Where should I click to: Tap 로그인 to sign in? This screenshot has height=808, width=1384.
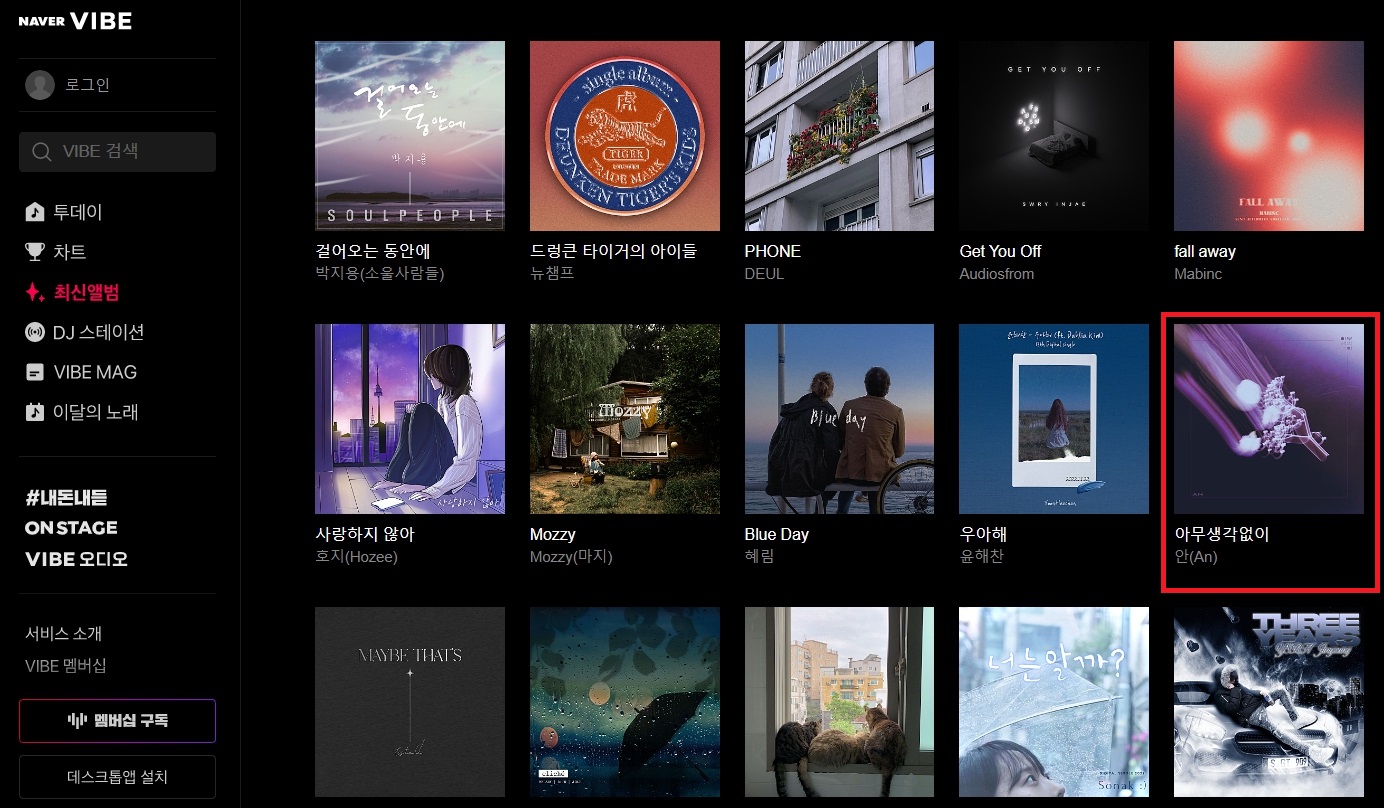coord(87,85)
